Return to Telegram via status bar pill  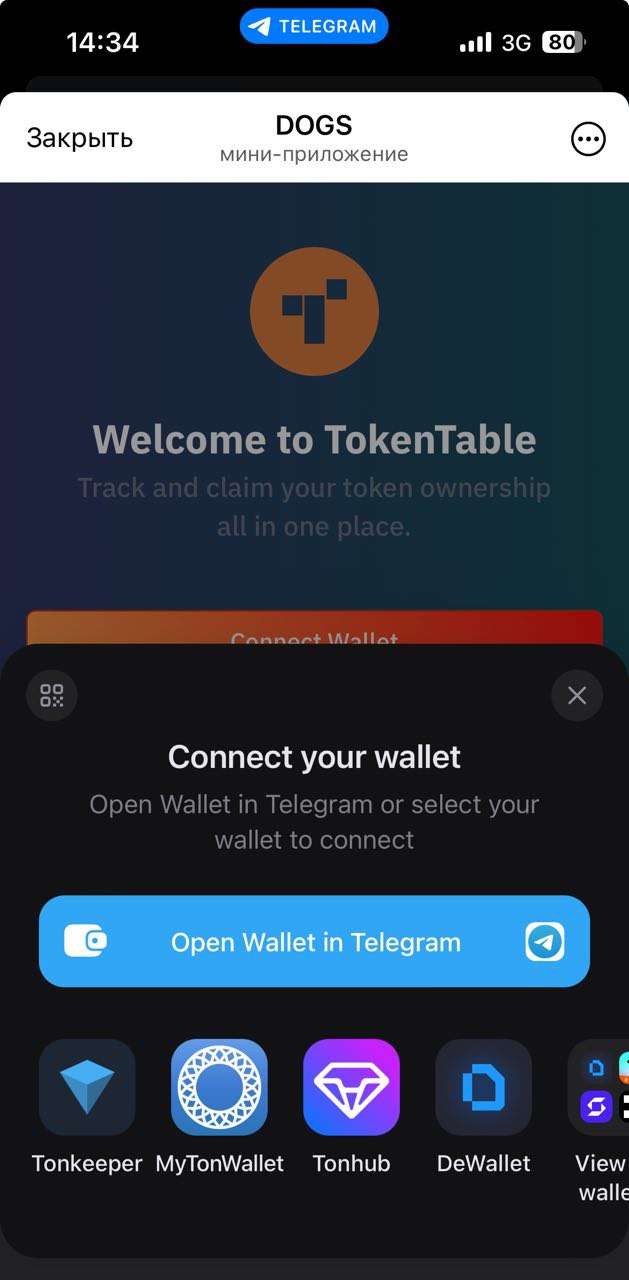click(x=314, y=27)
